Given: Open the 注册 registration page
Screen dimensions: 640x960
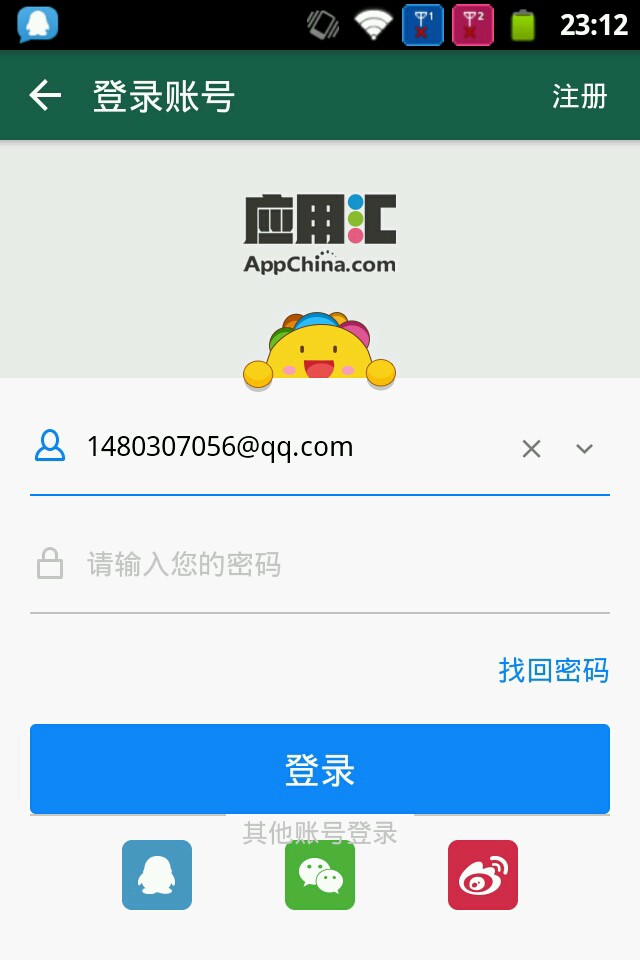Looking at the screenshot, I should pos(580,96).
